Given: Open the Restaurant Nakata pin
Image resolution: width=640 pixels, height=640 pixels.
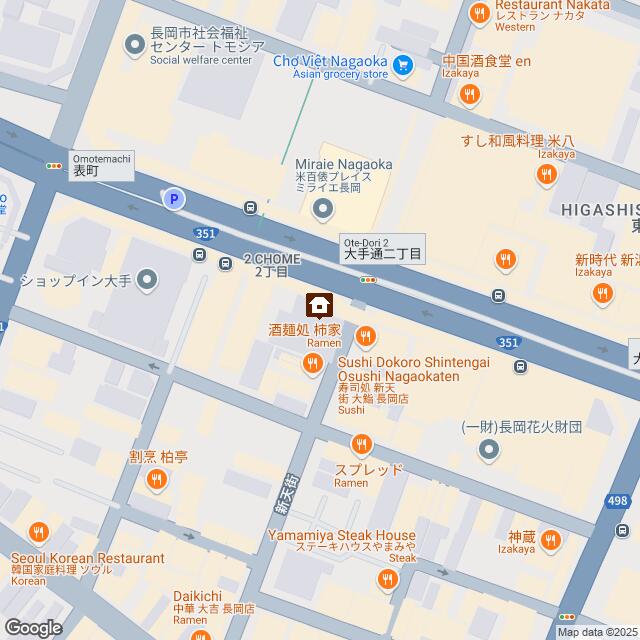Looking at the screenshot, I should click(x=480, y=13).
